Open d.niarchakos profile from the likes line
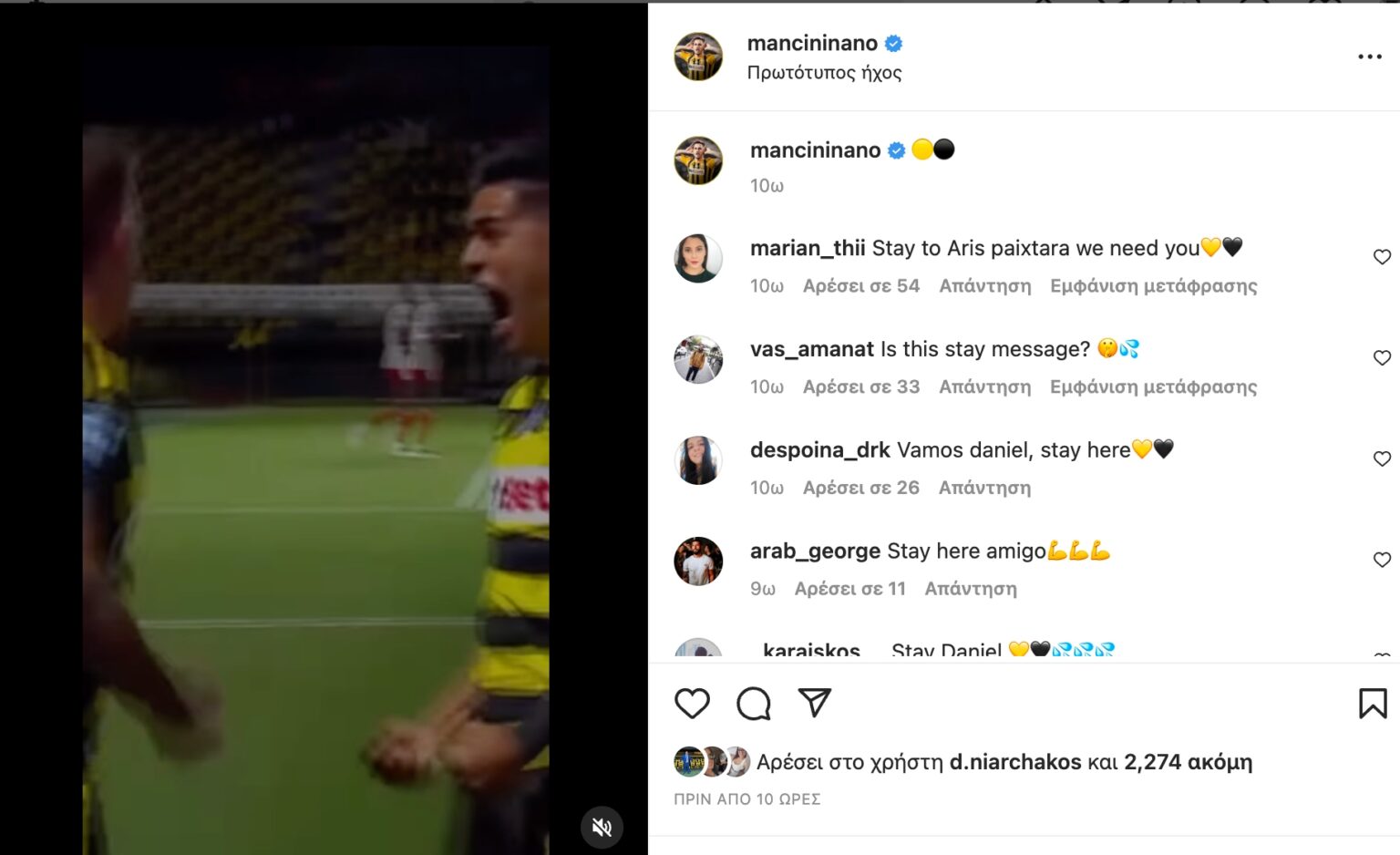 pyautogui.click(x=1014, y=762)
